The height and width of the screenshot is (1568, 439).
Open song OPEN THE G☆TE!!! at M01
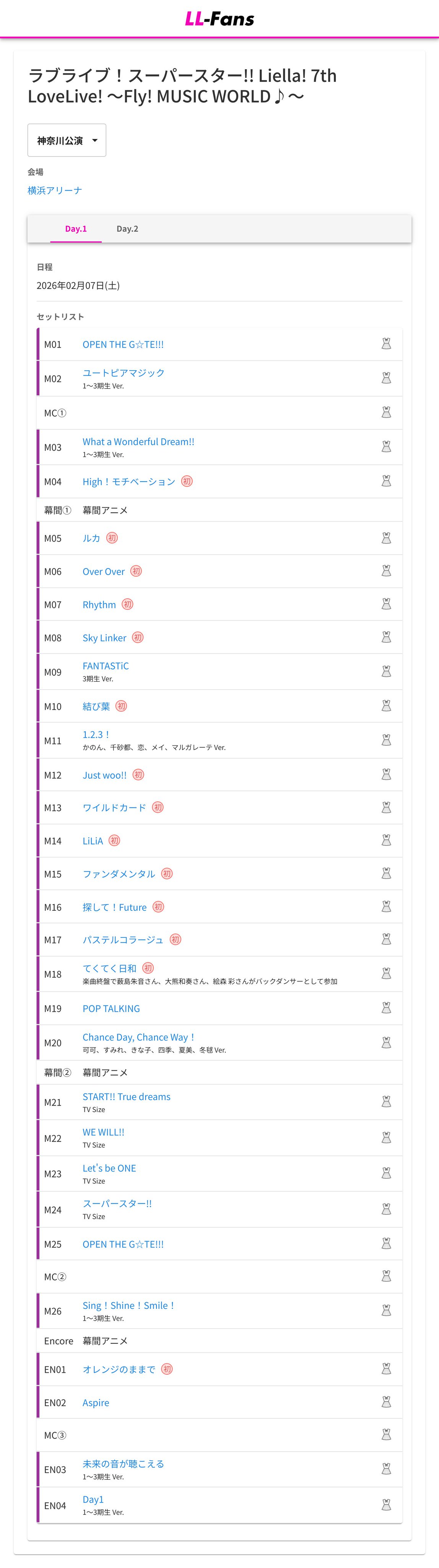(x=123, y=345)
